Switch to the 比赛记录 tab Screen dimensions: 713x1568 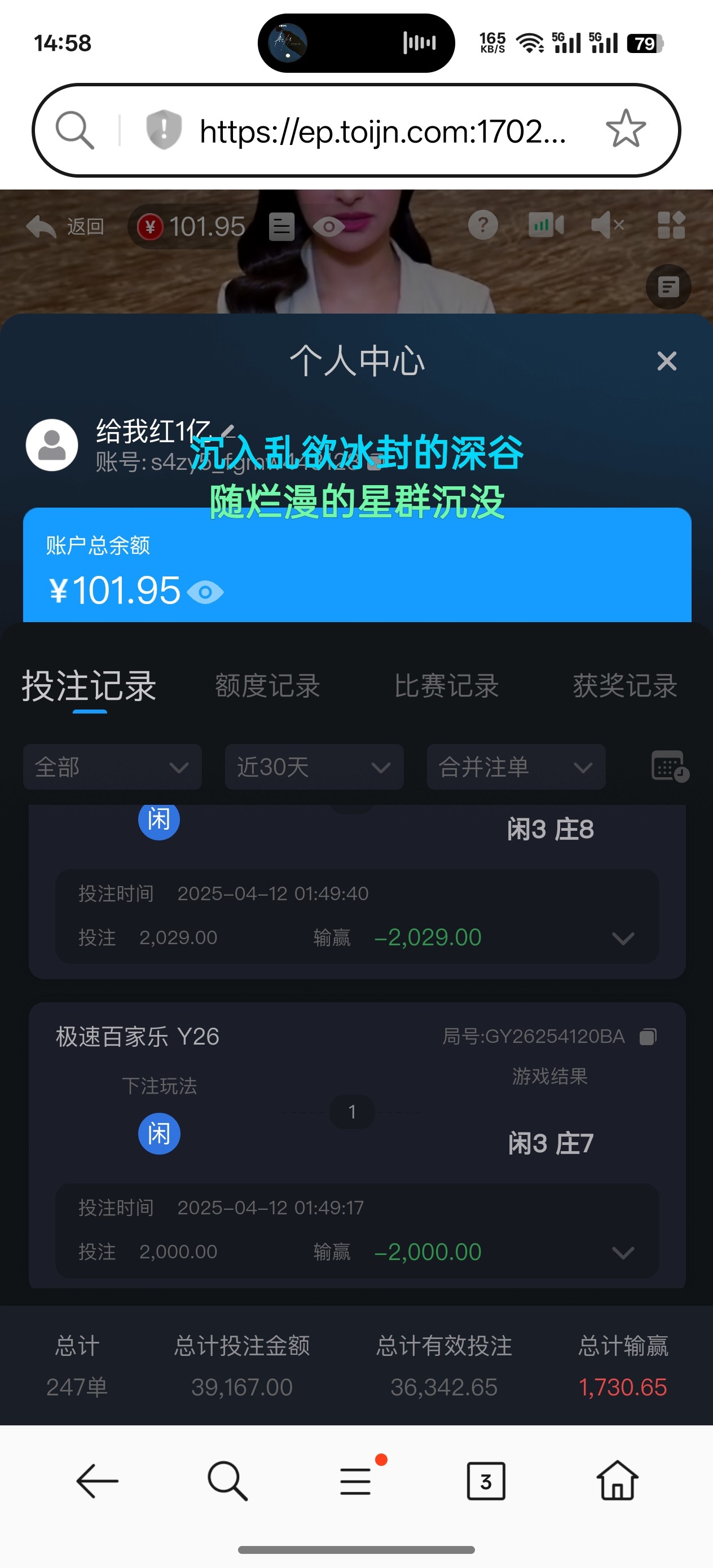pos(446,686)
